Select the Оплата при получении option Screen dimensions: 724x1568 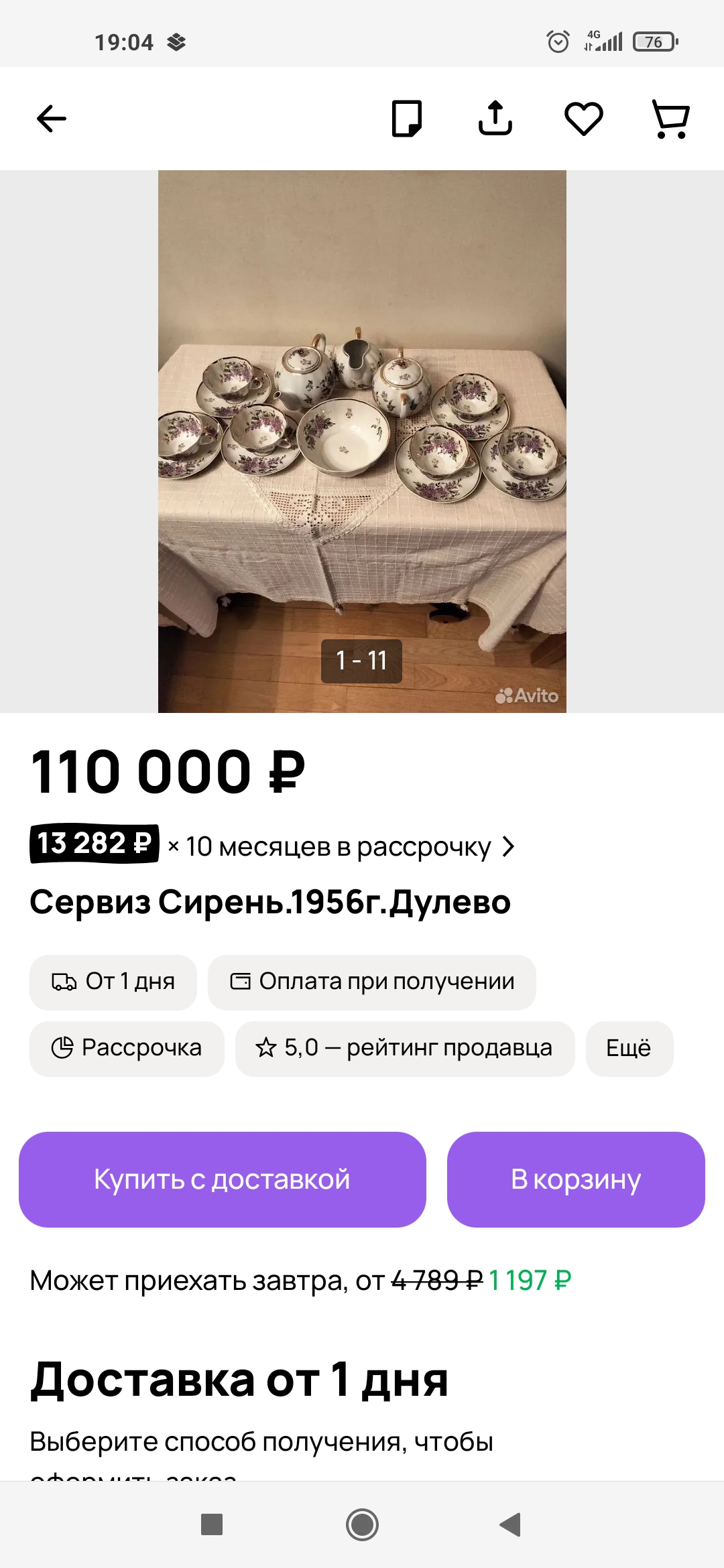point(372,982)
